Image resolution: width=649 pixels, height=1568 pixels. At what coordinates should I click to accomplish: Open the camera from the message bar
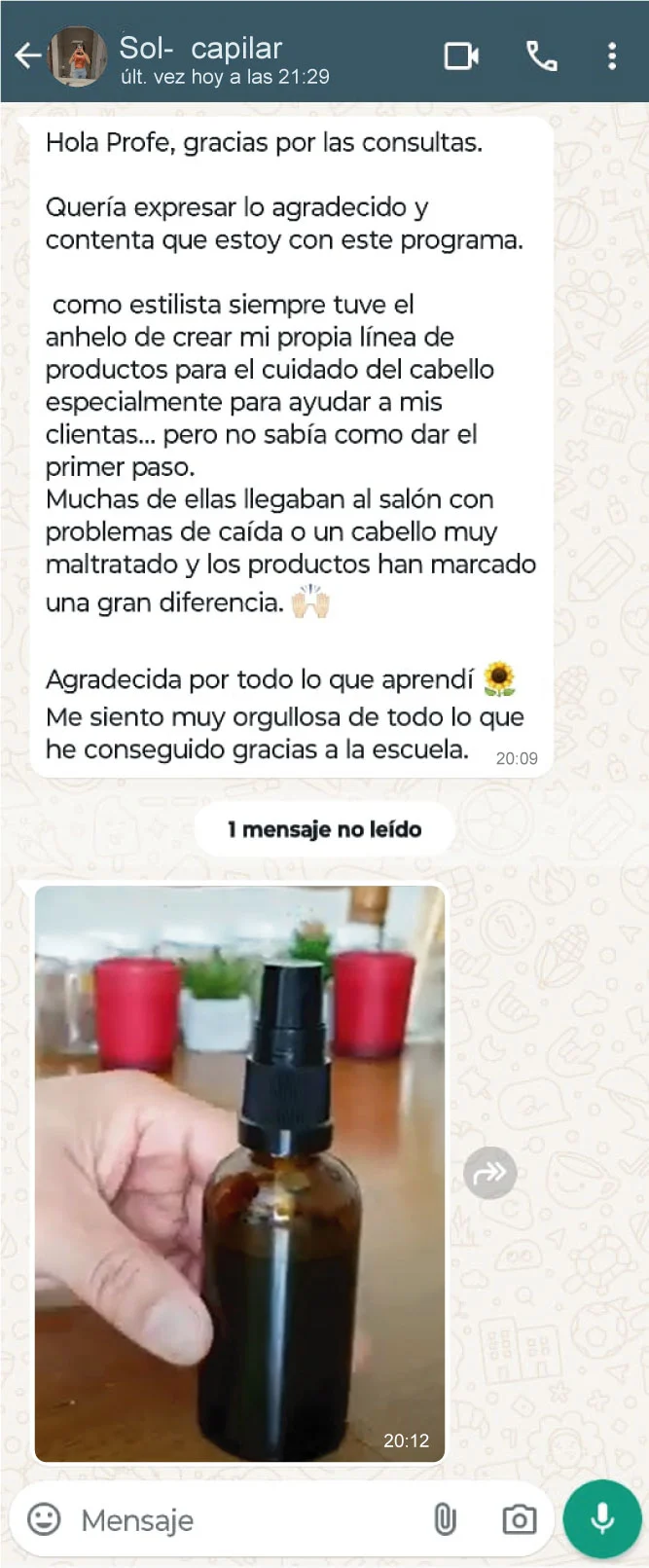(x=519, y=1519)
